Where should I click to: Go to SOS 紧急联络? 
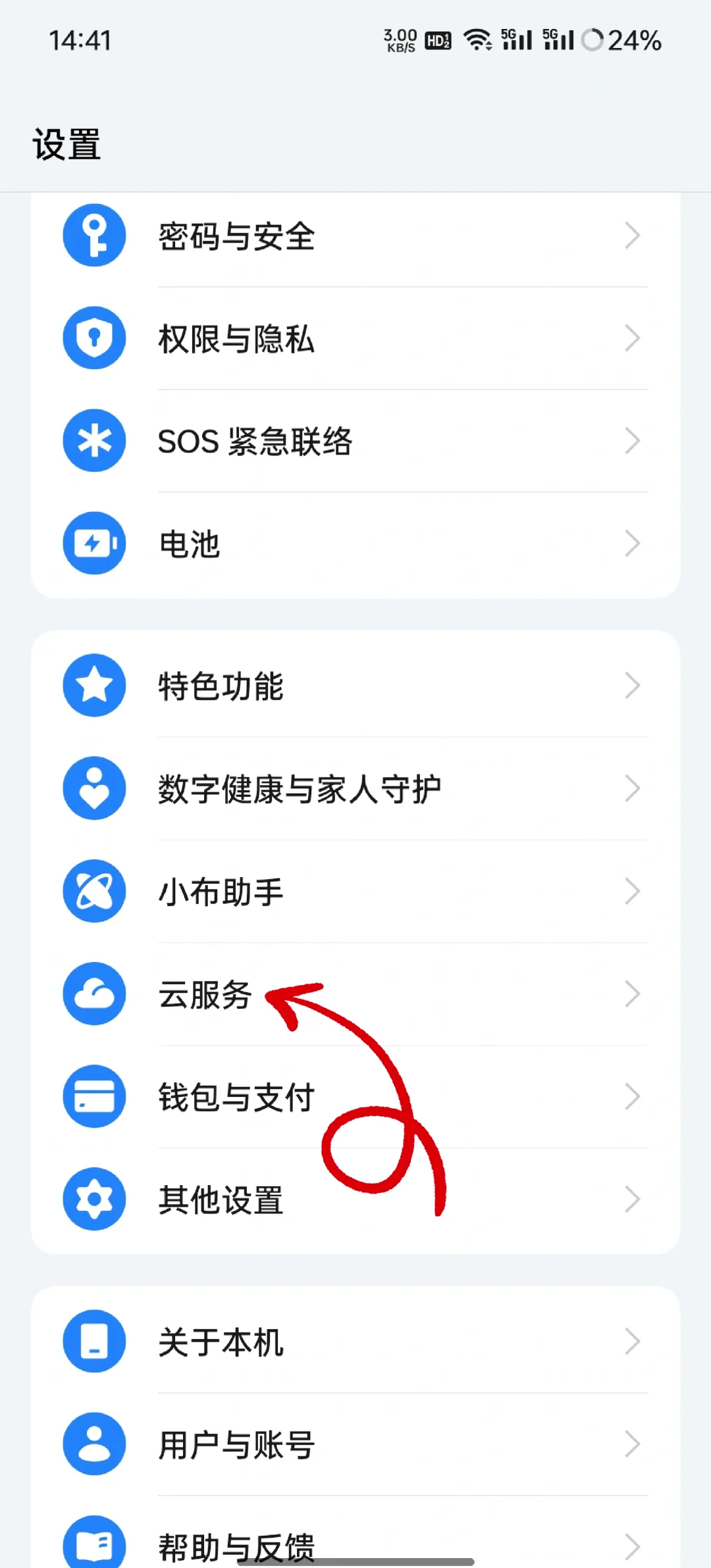[355, 441]
